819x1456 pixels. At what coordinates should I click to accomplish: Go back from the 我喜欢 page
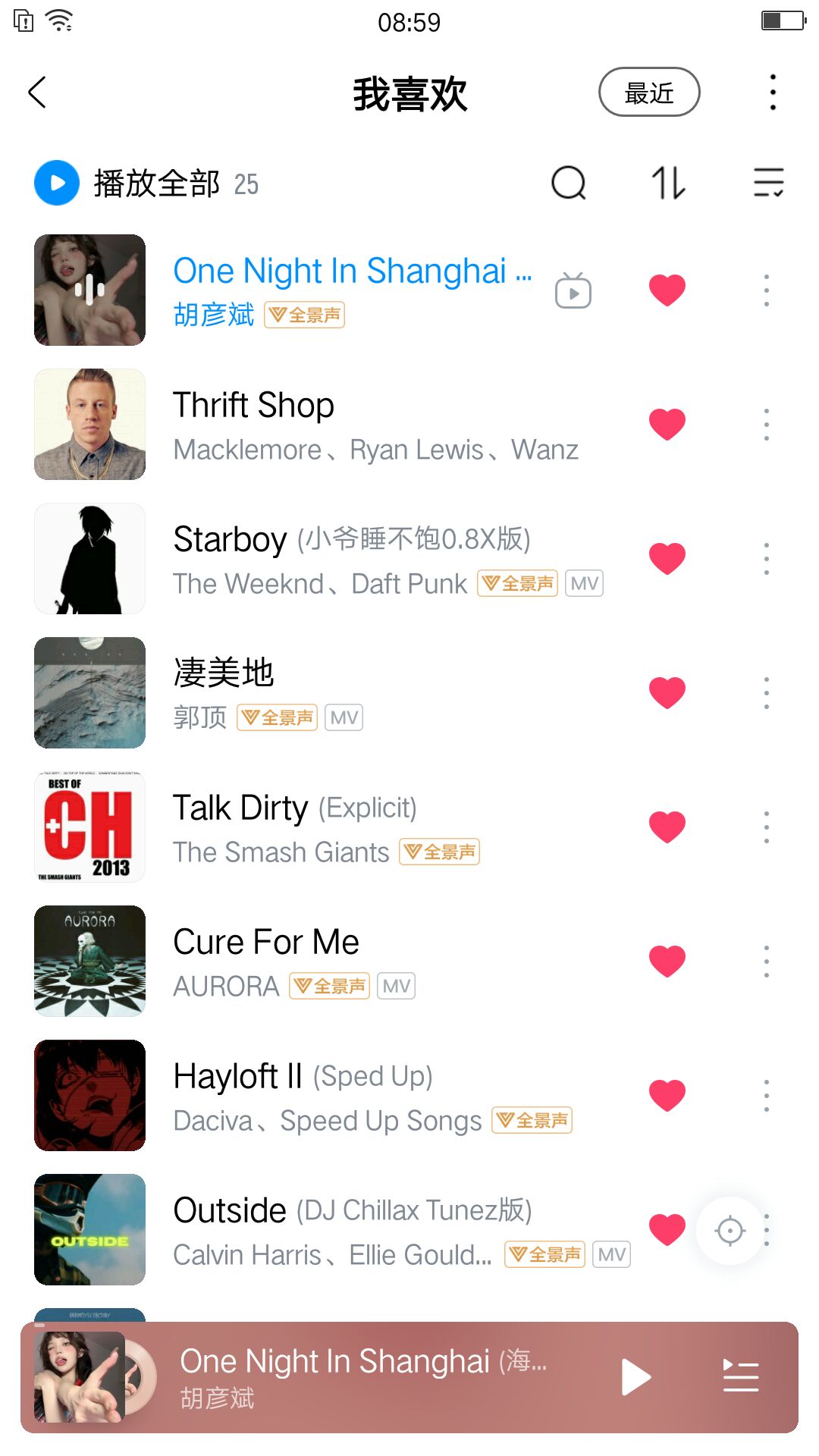coord(37,93)
